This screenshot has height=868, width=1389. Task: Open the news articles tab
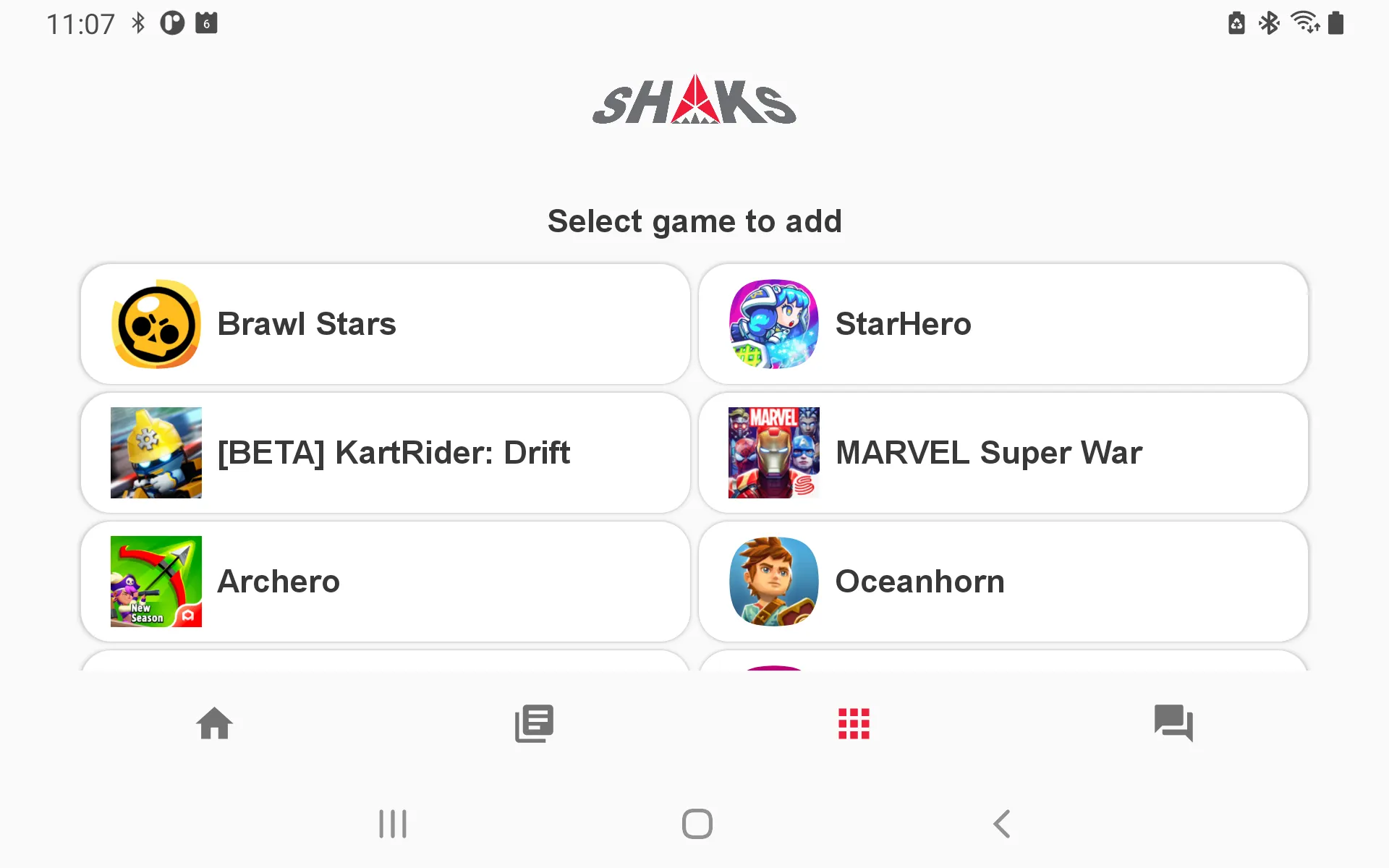click(534, 723)
